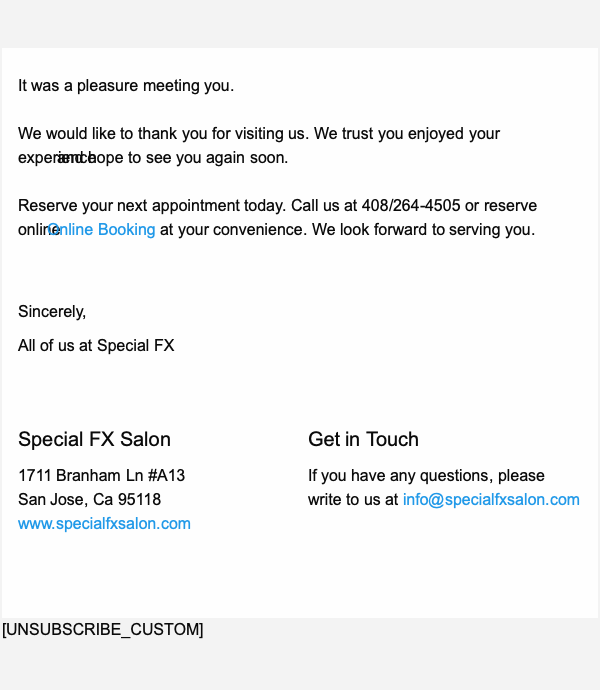This screenshot has width=600, height=690.
Task: Email info@specialfxsalon.com via the link
Action: coord(491,500)
